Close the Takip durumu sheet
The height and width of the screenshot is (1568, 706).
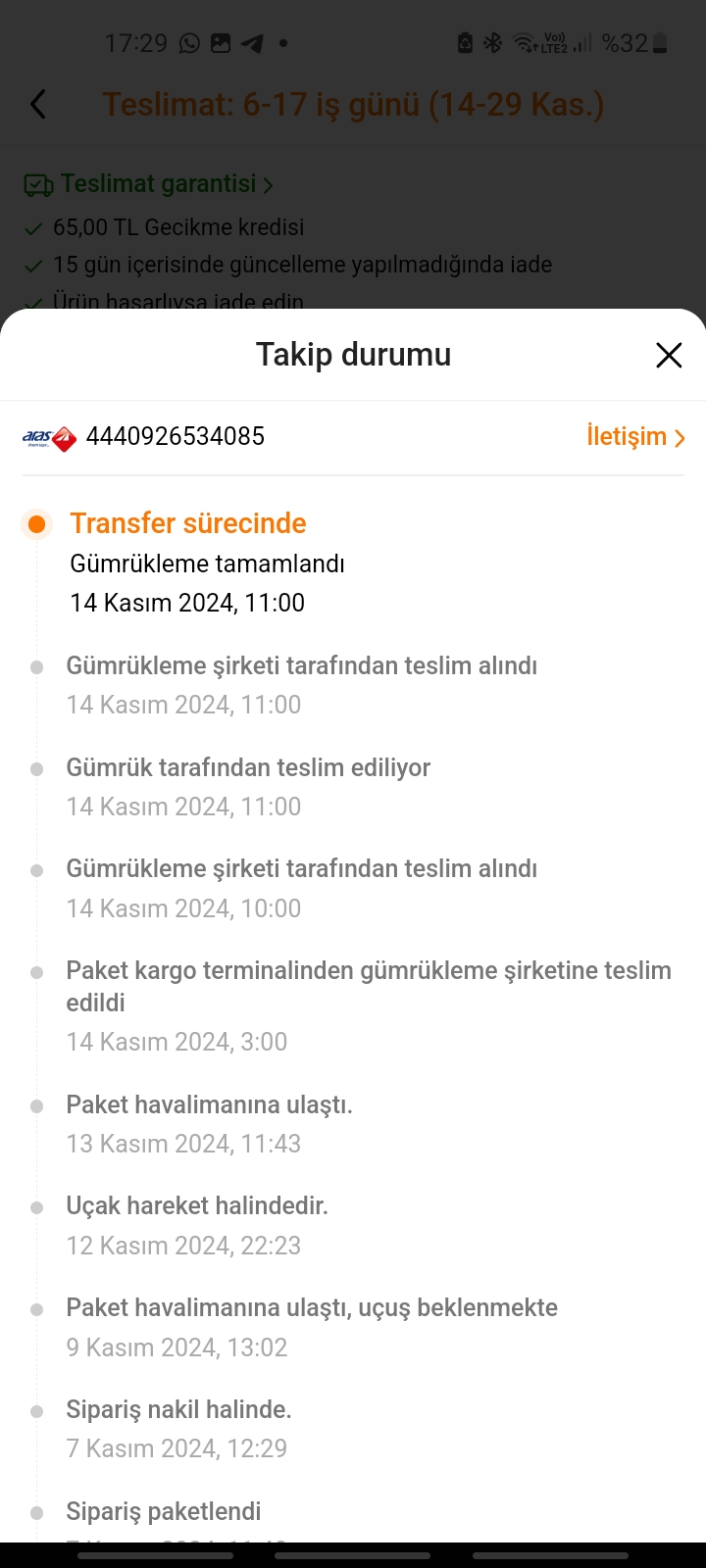point(669,355)
